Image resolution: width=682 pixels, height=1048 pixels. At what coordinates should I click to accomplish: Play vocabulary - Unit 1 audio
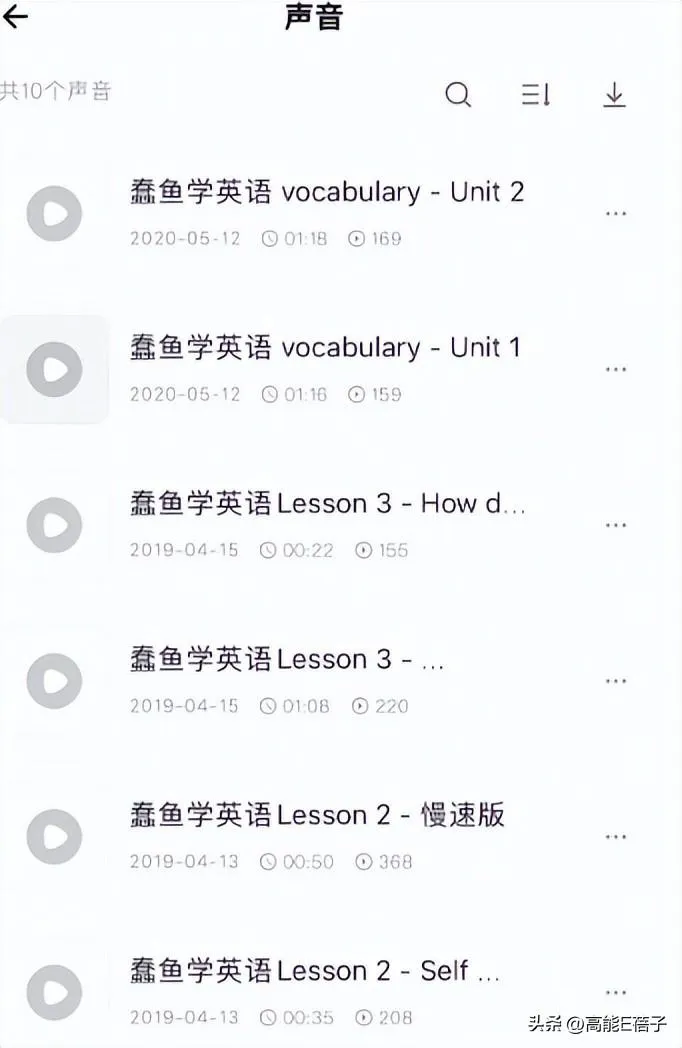coord(54,369)
